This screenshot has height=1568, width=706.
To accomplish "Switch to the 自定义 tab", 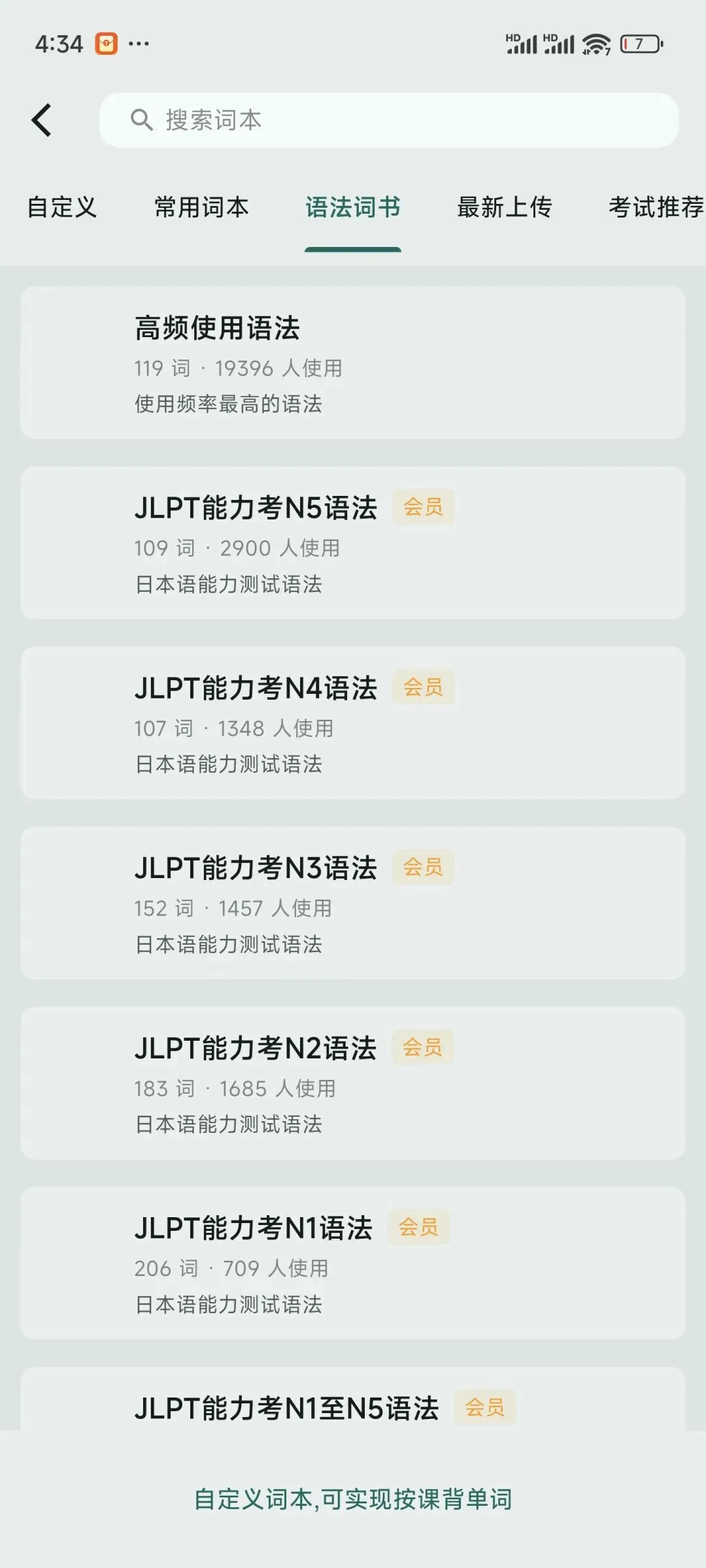I will click(62, 207).
